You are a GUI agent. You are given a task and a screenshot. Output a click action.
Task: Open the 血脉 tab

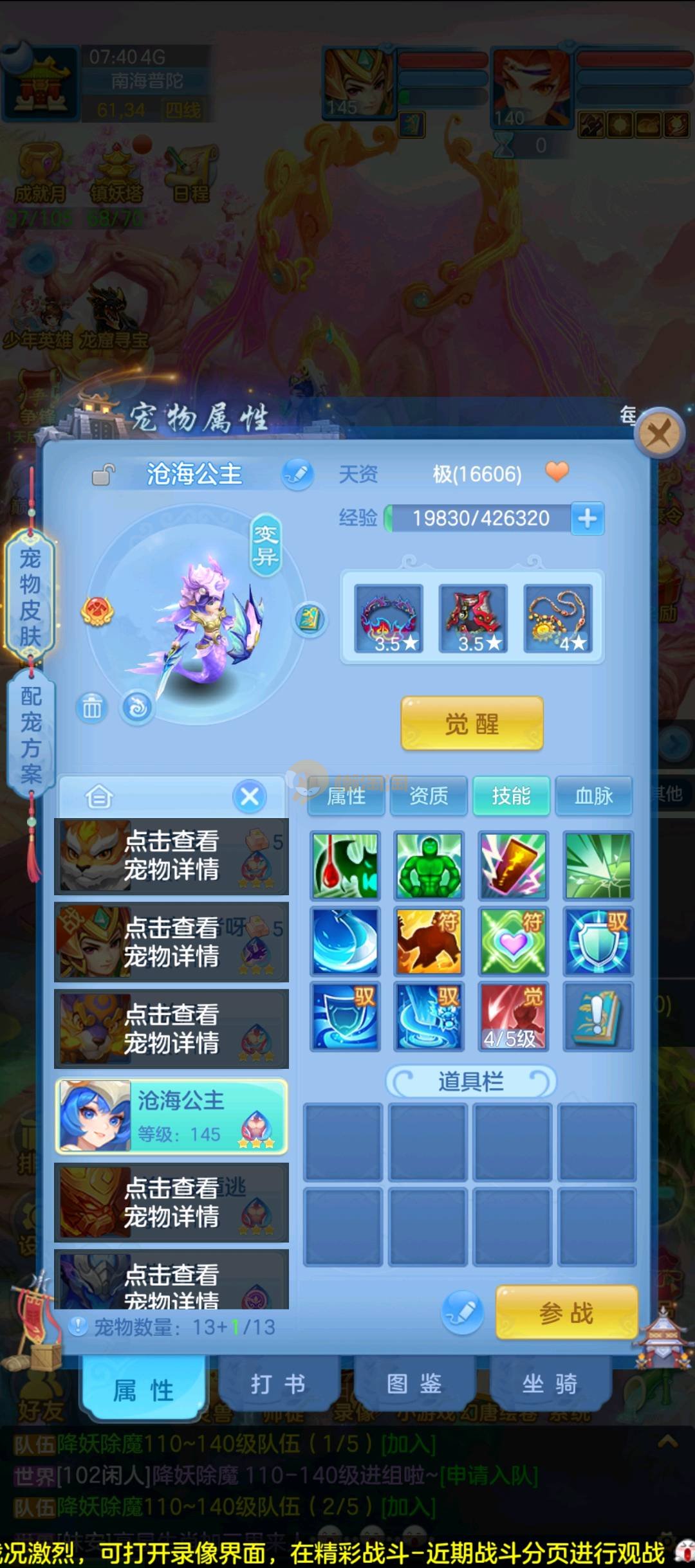pos(593,796)
